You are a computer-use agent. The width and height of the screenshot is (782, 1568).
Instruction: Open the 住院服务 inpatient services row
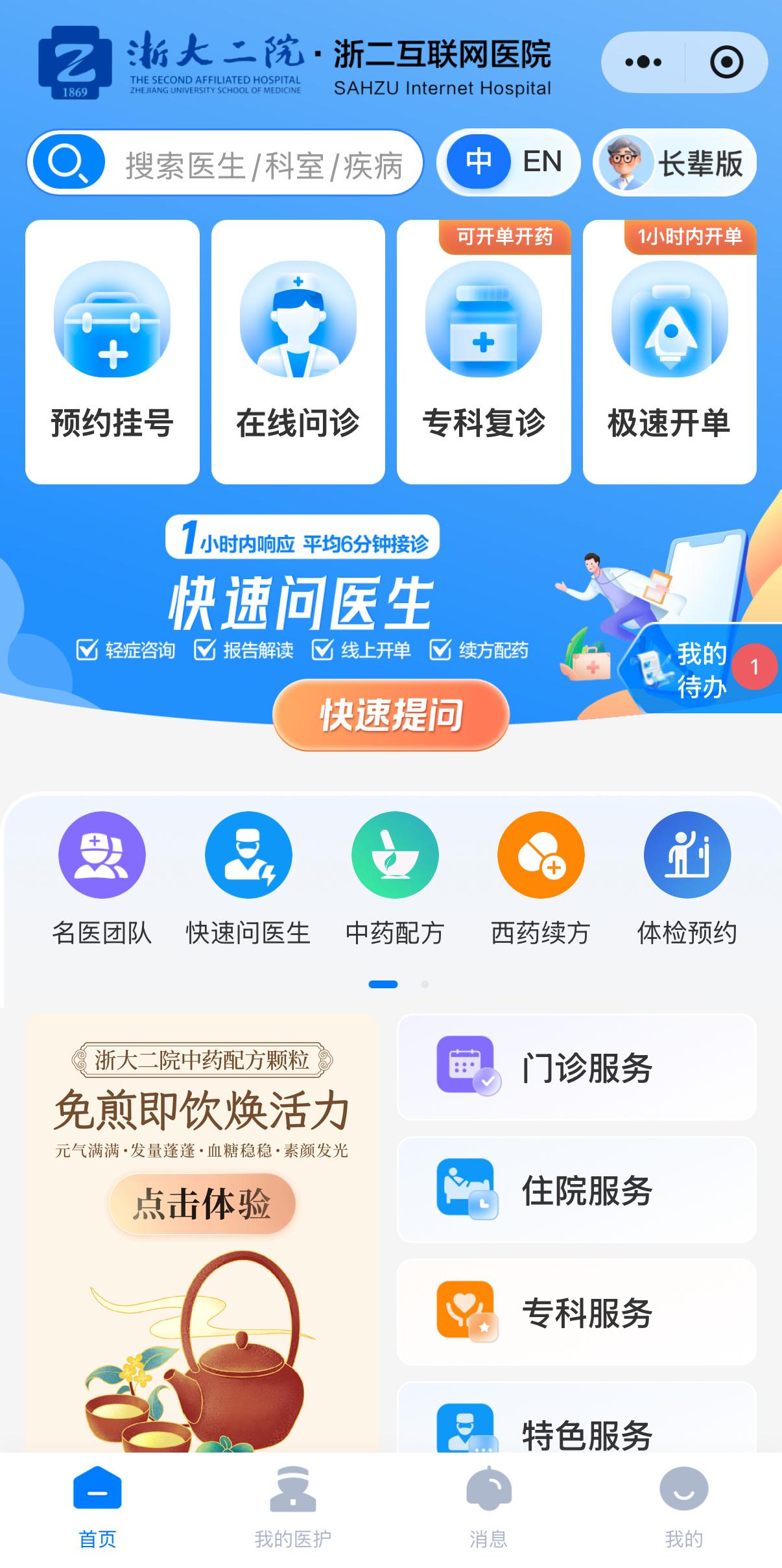[576, 1190]
